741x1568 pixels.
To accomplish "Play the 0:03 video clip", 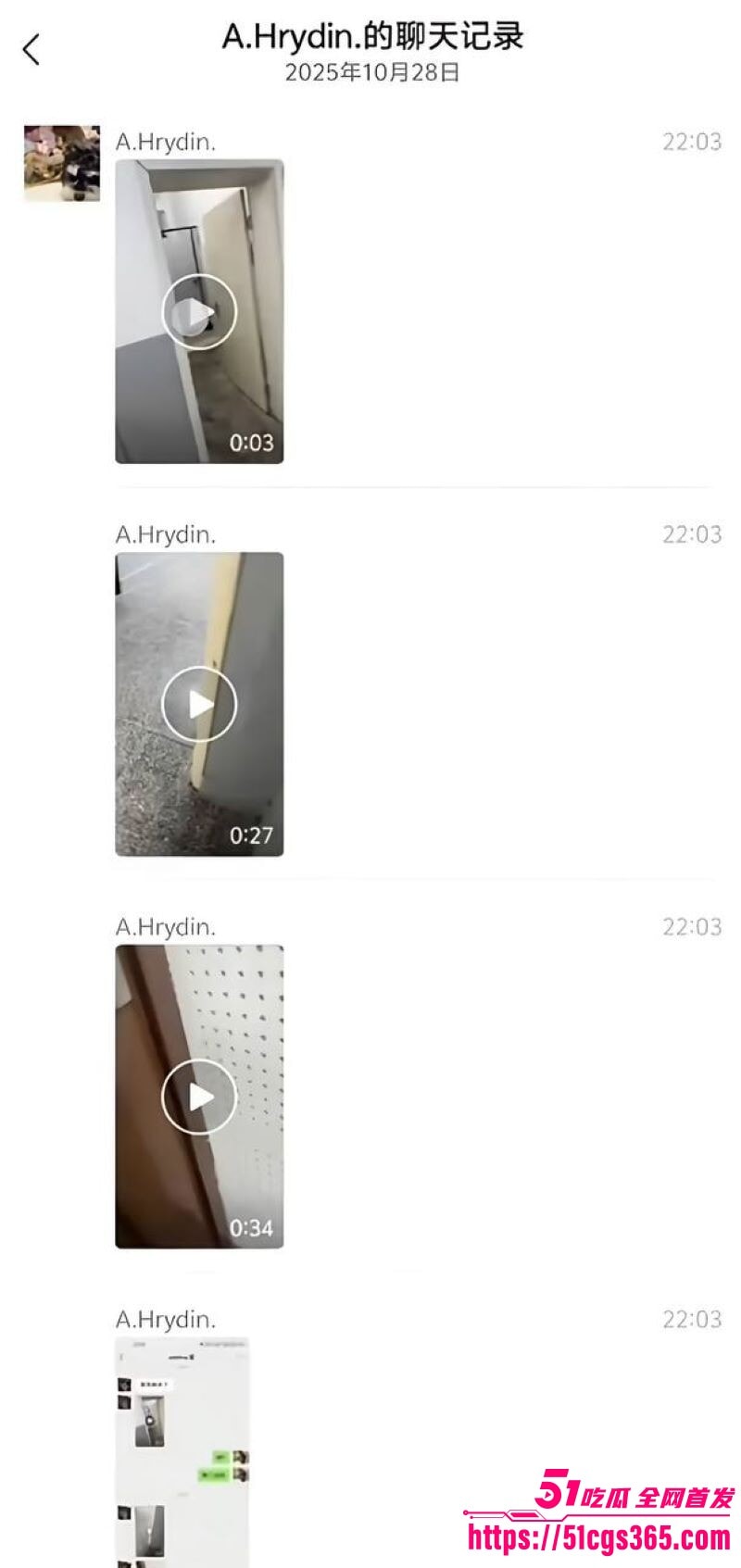I will click(199, 312).
